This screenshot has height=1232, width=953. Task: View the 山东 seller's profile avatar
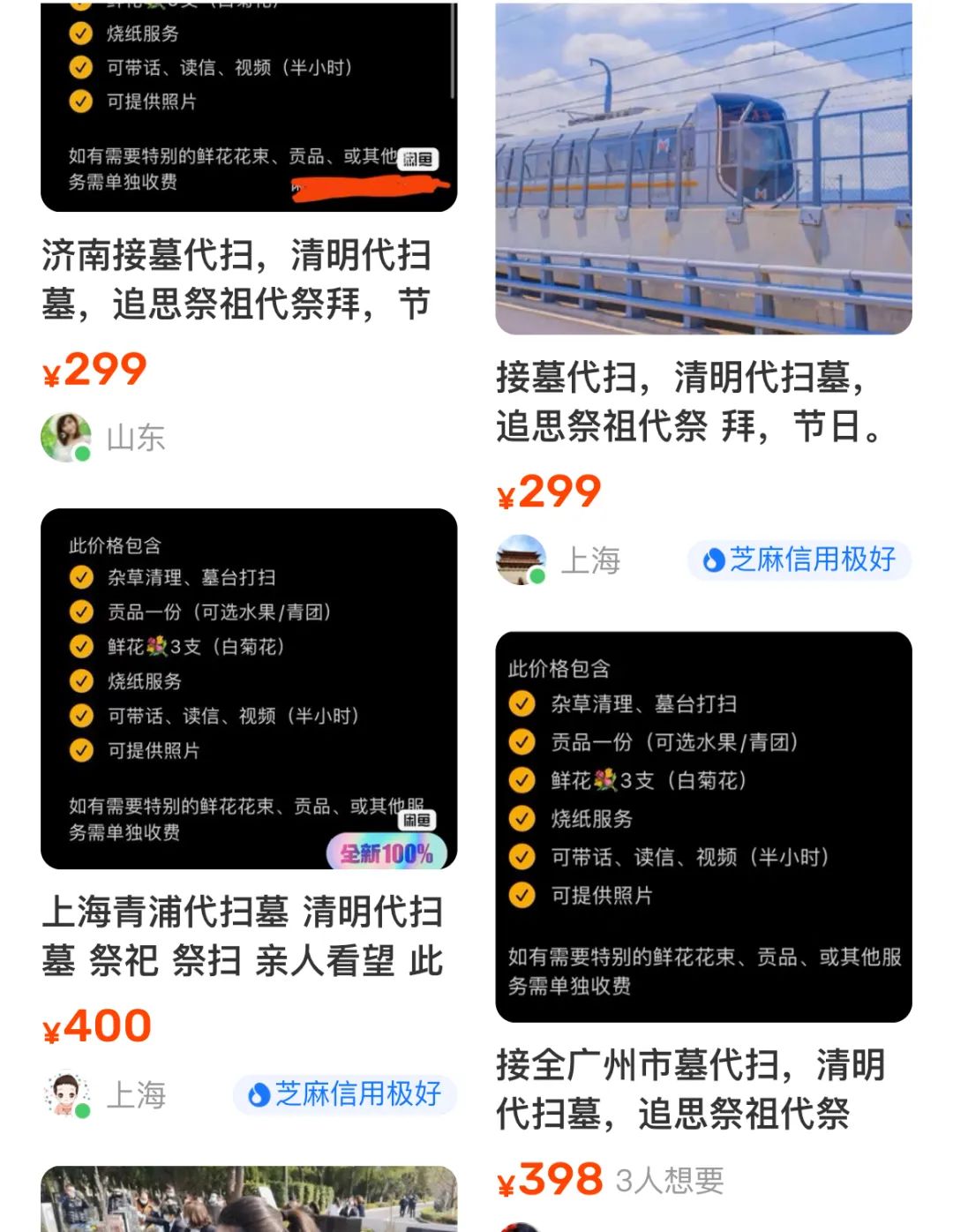click(x=66, y=437)
